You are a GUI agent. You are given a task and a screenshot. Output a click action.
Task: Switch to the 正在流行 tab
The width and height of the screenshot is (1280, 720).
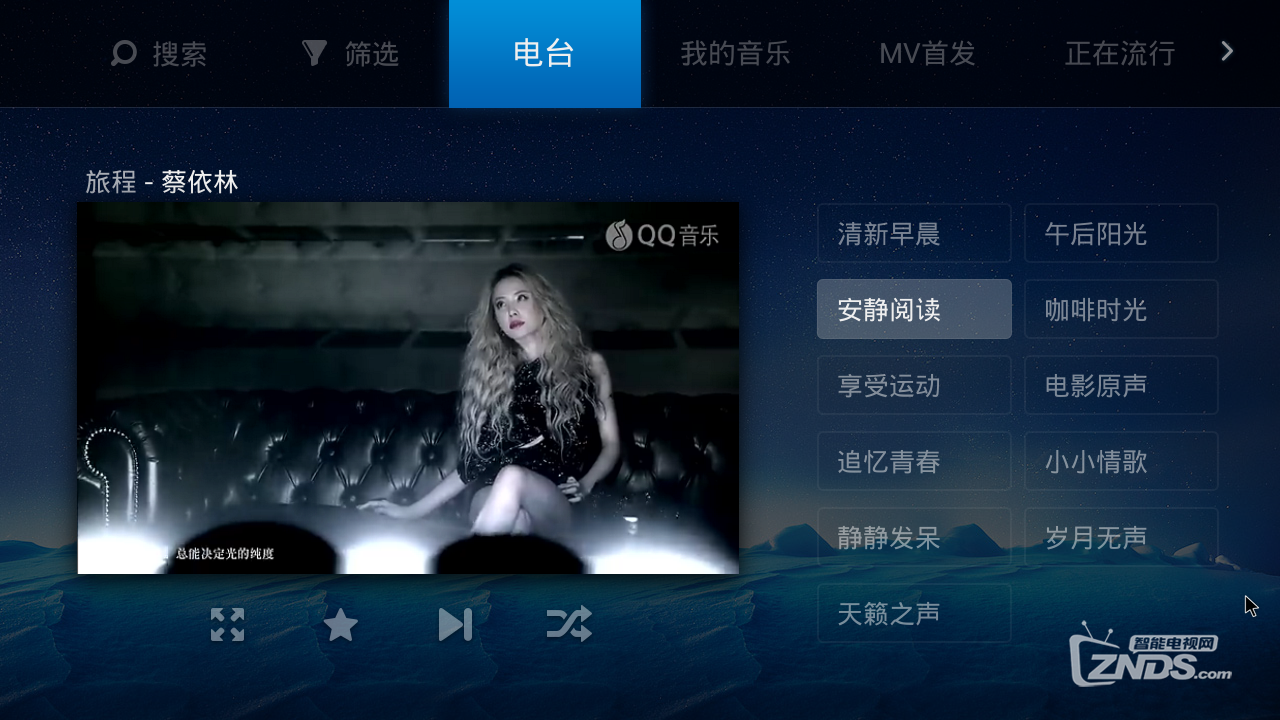[1119, 54]
